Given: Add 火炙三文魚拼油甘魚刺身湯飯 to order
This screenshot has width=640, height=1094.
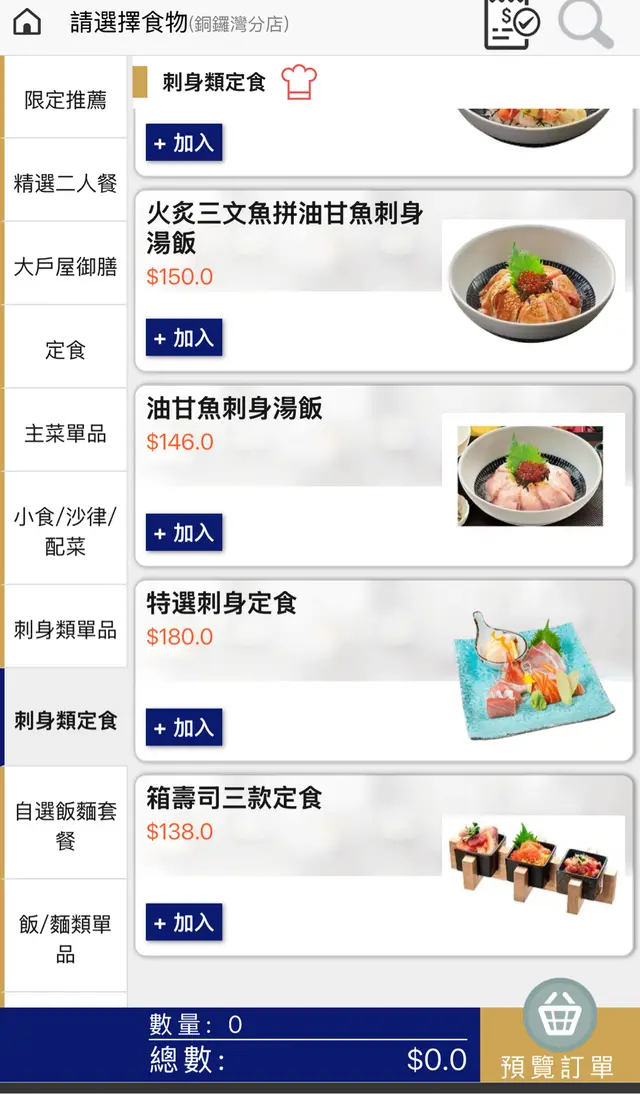Looking at the screenshot, I should click(x=184, y=338).
